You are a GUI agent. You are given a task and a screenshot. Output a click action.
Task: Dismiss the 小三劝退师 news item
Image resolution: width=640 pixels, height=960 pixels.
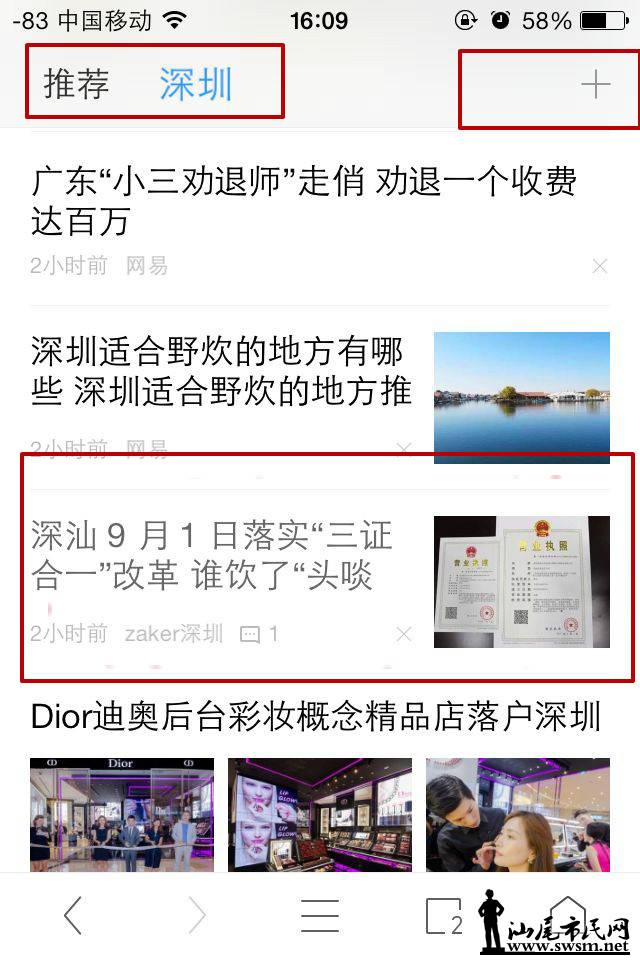point(600,266)
